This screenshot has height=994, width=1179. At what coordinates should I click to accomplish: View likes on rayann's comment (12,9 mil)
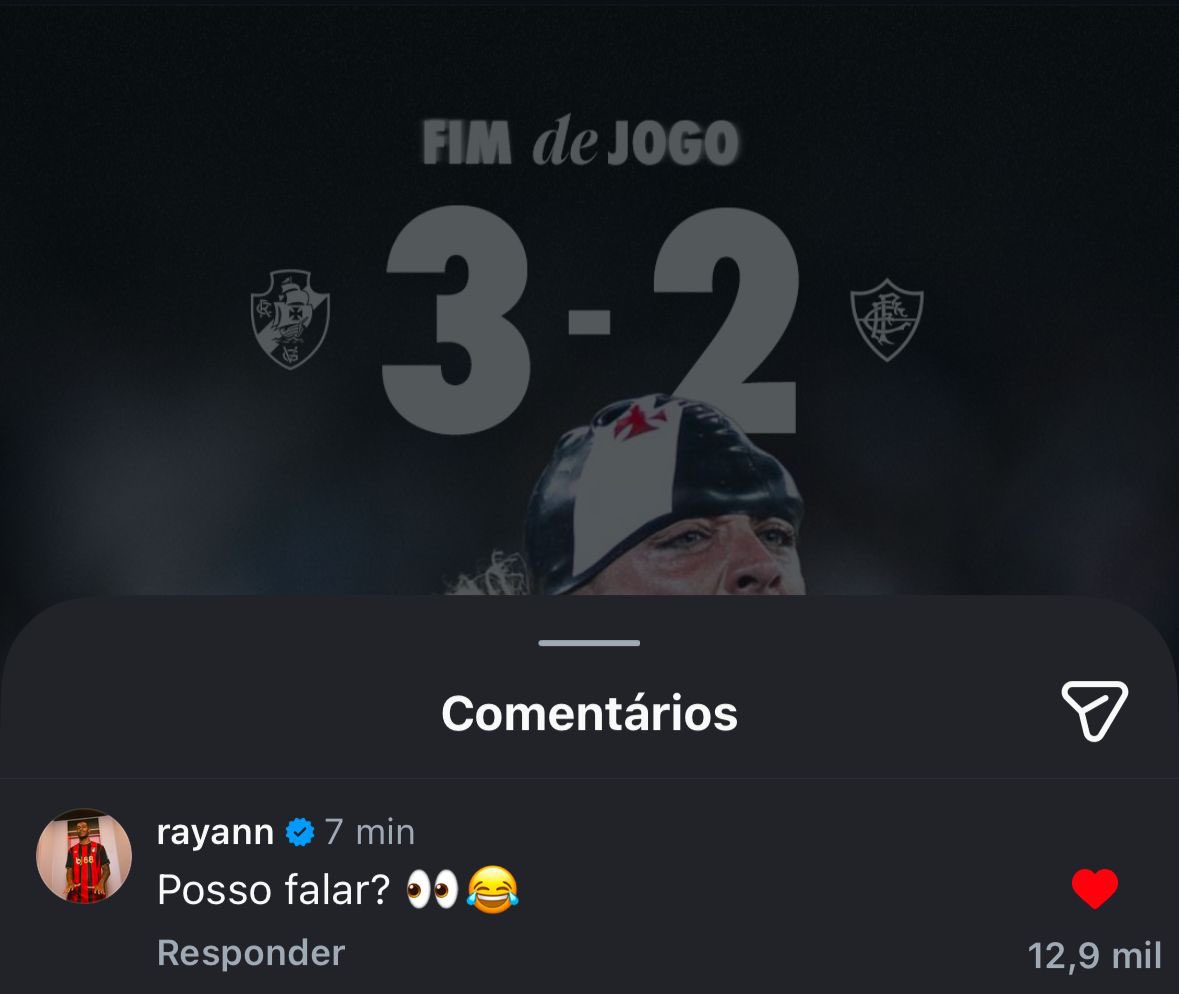pos(1094,956)
